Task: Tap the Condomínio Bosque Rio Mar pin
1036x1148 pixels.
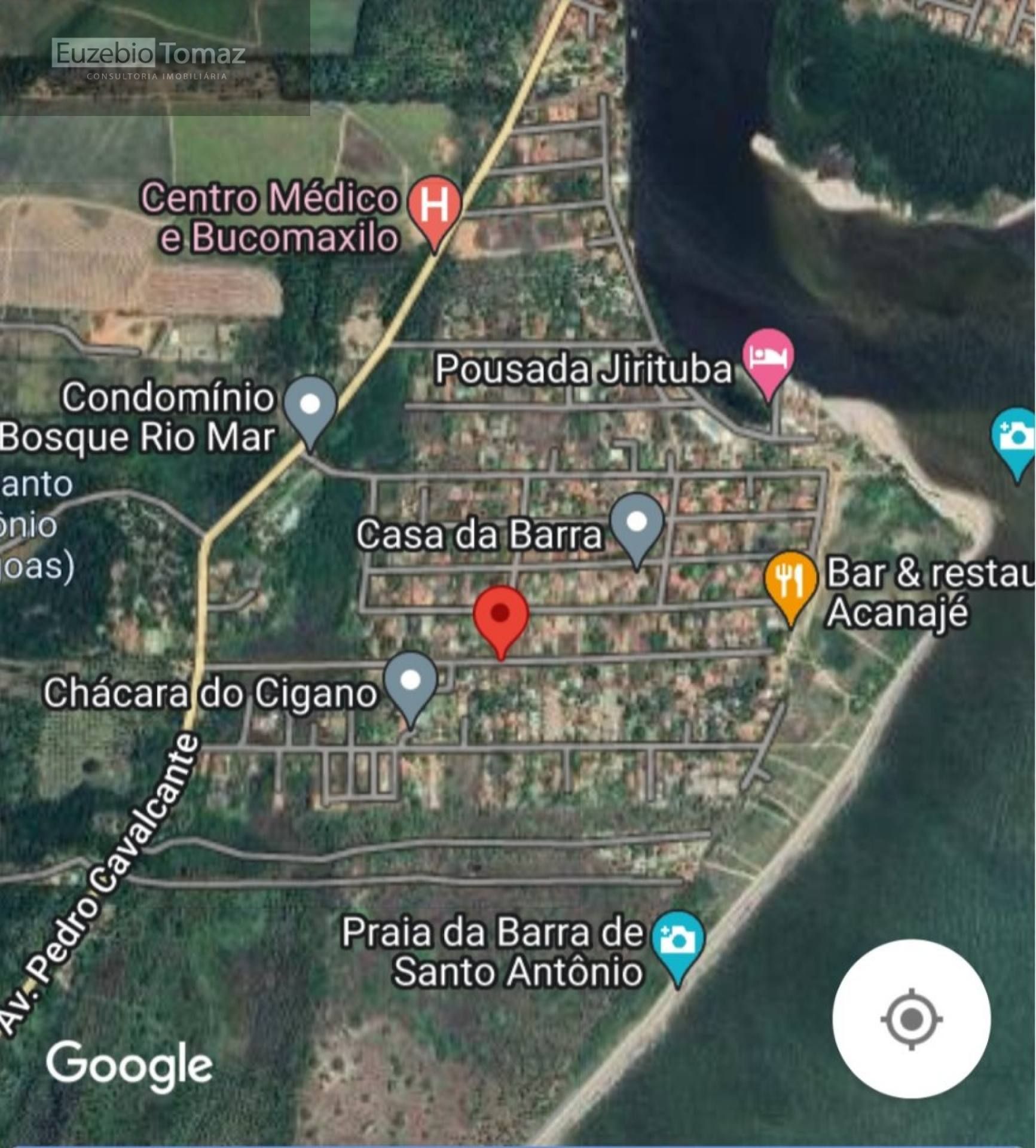Action: pyautogui.click(x=310, y=406)
